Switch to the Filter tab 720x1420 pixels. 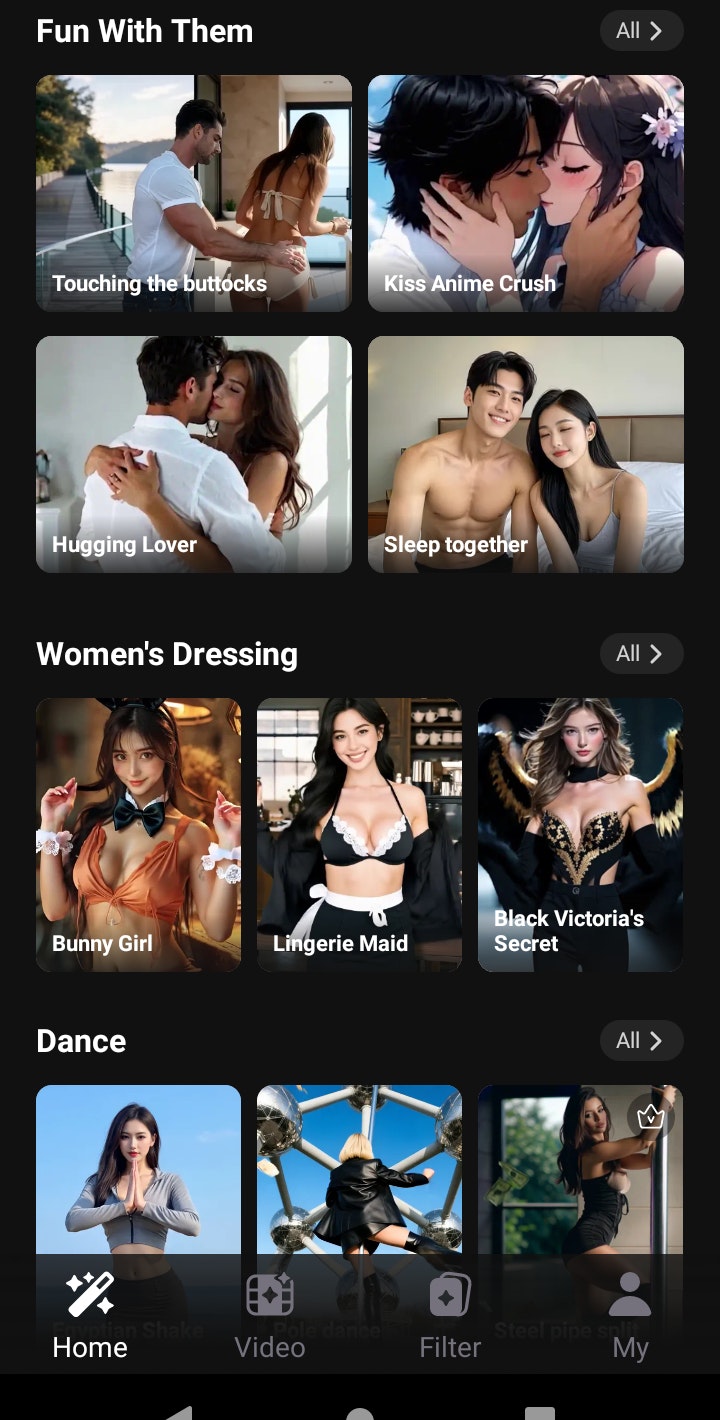pos(450,1315)
